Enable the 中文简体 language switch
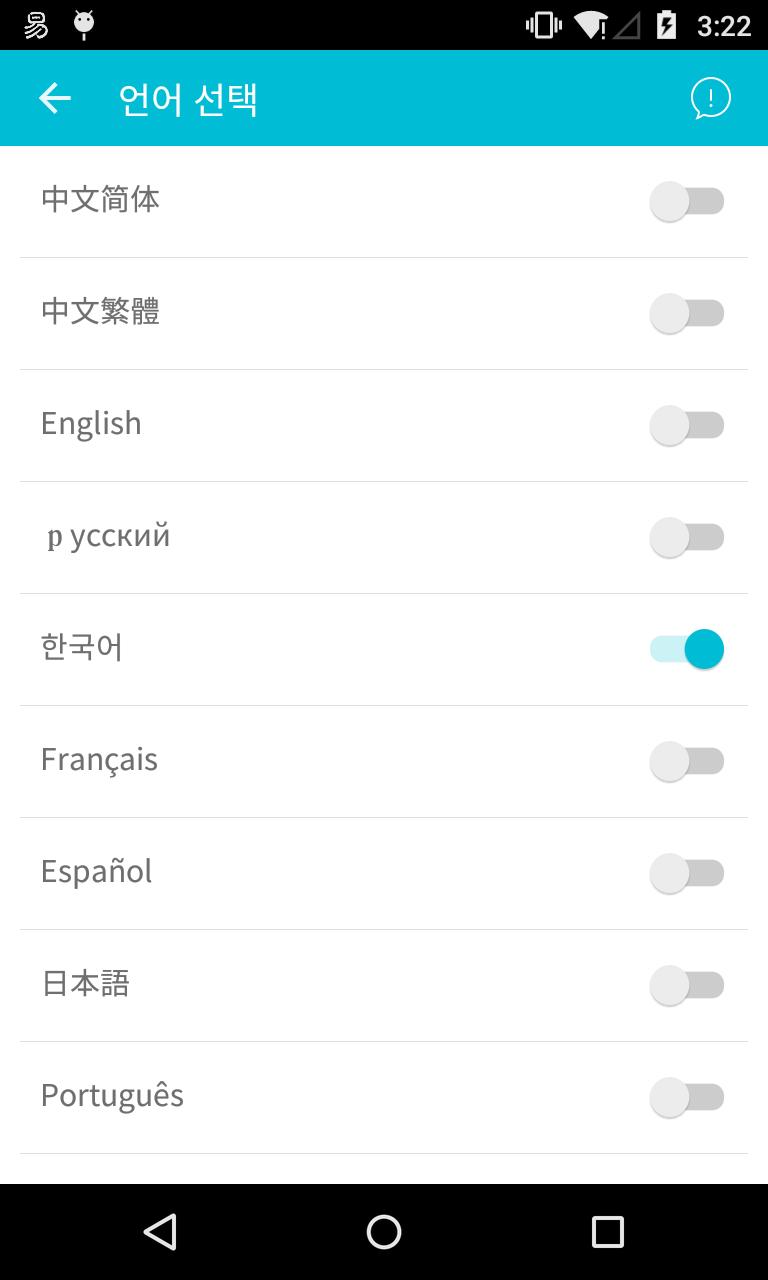 [x=687, y=201]
